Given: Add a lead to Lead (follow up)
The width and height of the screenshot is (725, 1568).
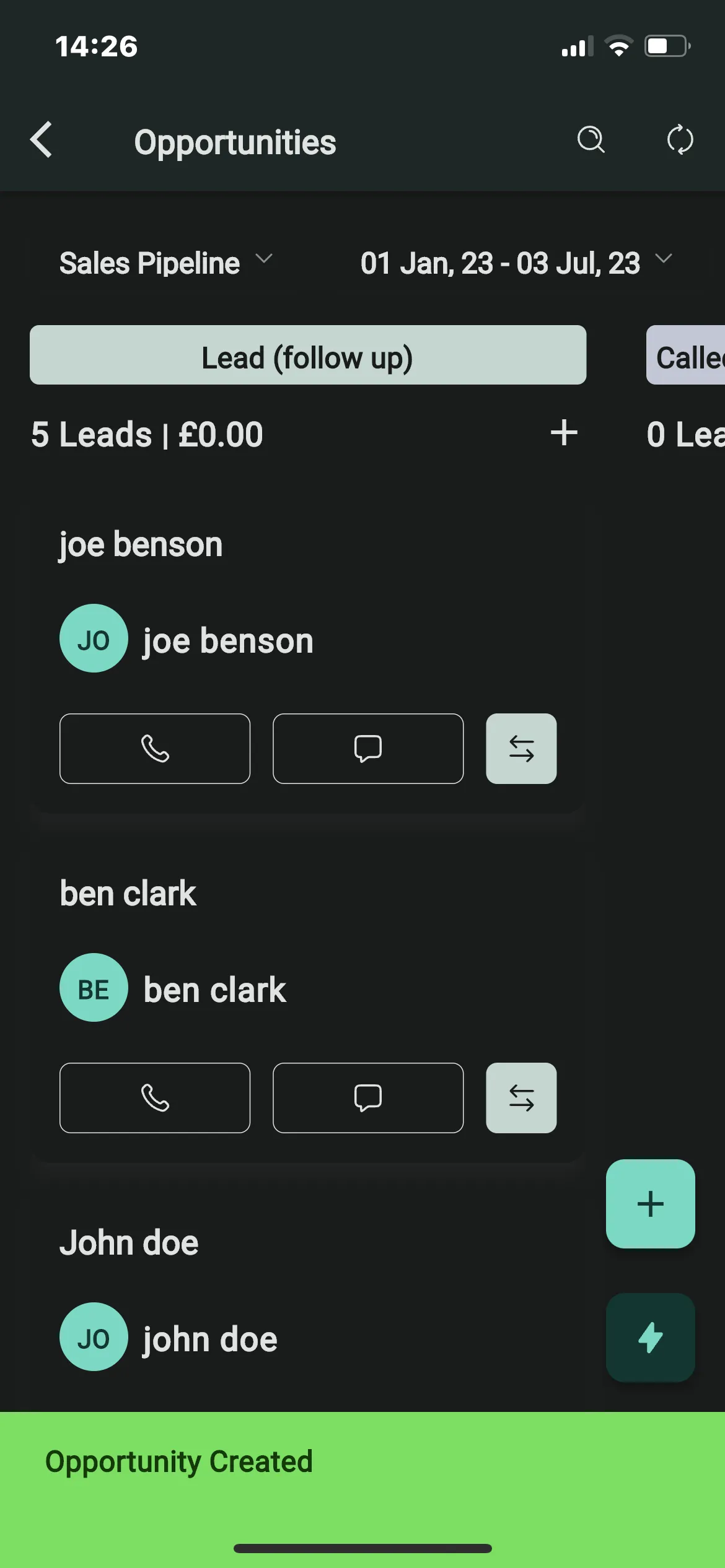Looking at the screenshot, I should 564,433.
